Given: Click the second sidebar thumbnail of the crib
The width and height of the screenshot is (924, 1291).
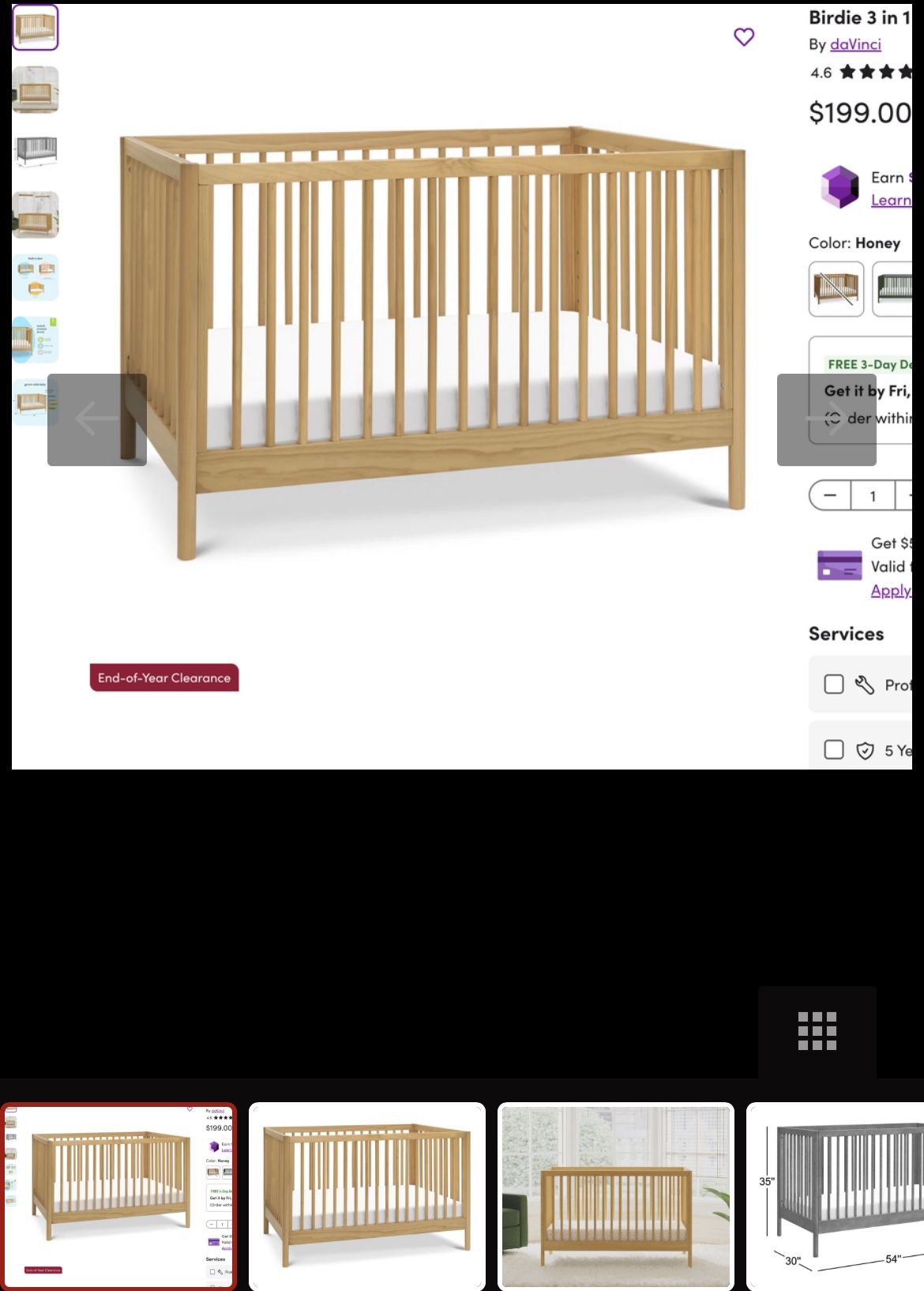Looking at the screenshot, I should tap(35, 90).
